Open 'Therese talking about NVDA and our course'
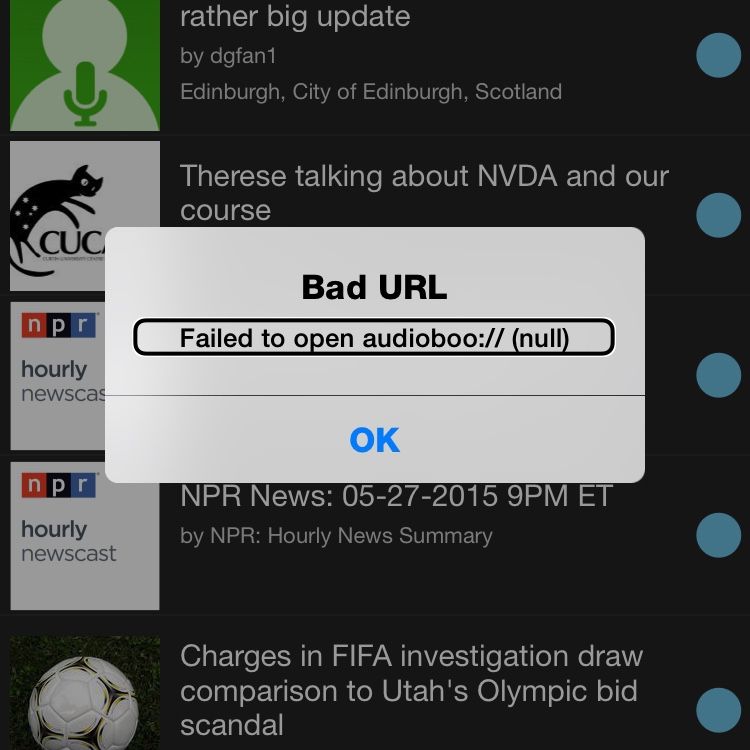 pos(424,176)
